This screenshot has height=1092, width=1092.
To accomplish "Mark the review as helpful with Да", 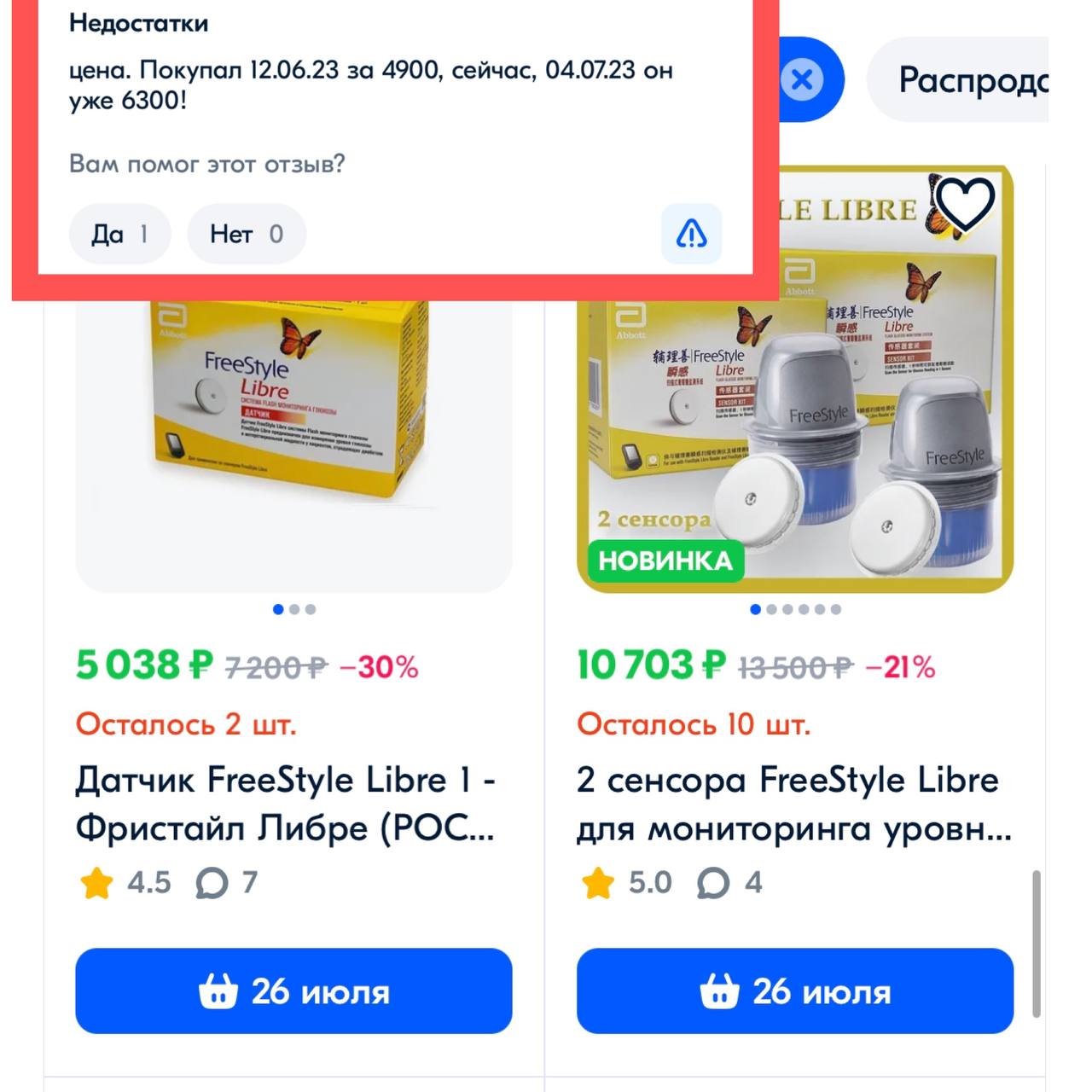I will click(x=119, y=234).
